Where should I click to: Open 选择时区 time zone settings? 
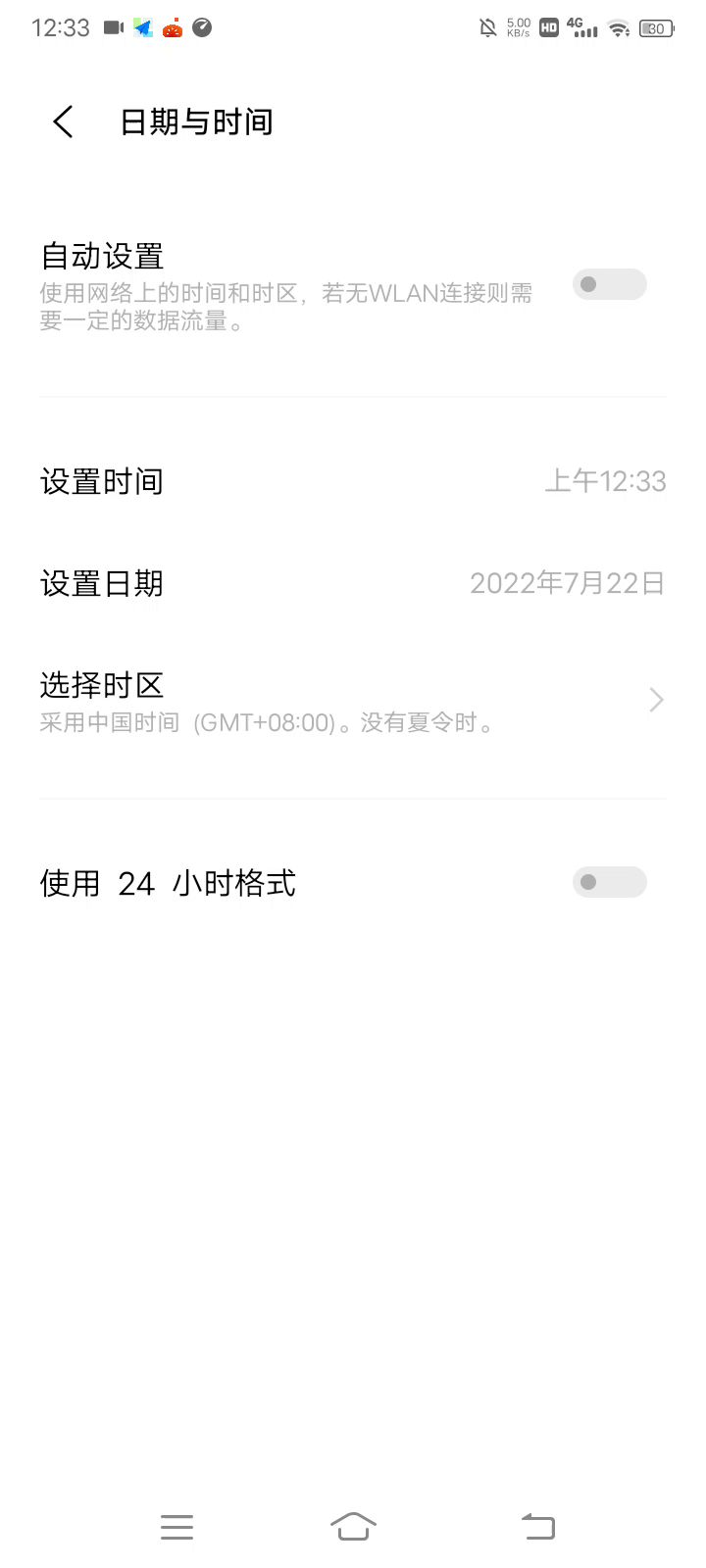(353, 702)
